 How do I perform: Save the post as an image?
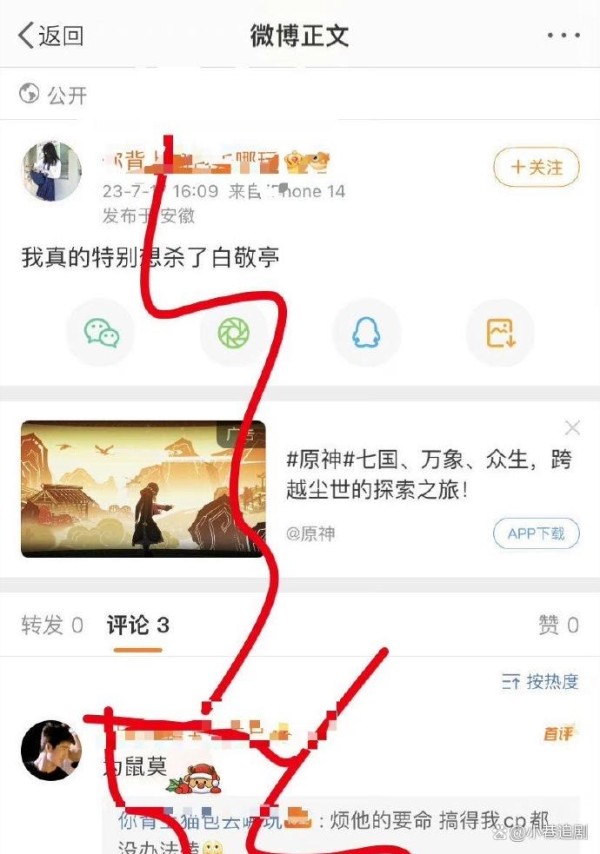[500, 333]
